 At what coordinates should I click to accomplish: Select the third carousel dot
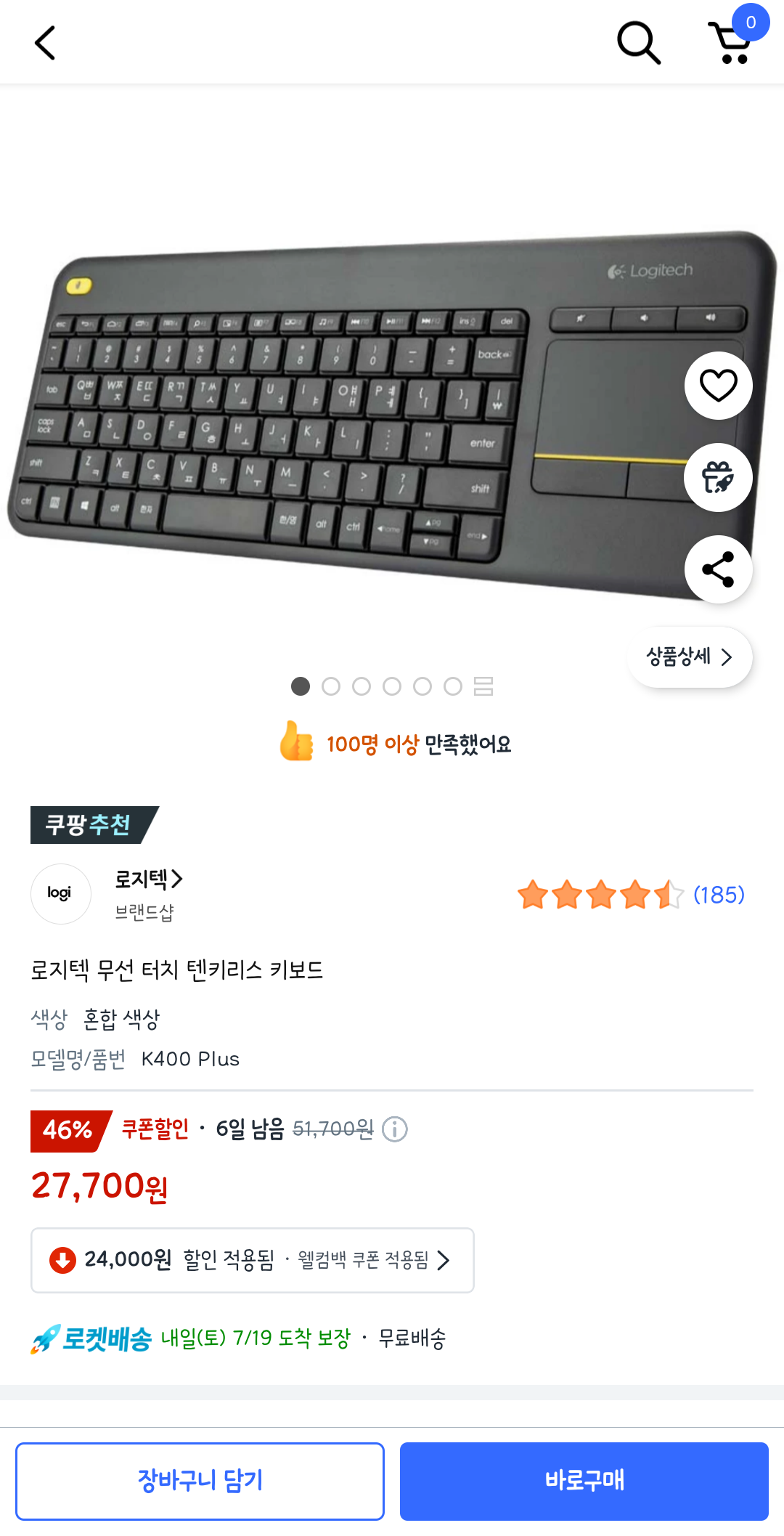[361, 686]
